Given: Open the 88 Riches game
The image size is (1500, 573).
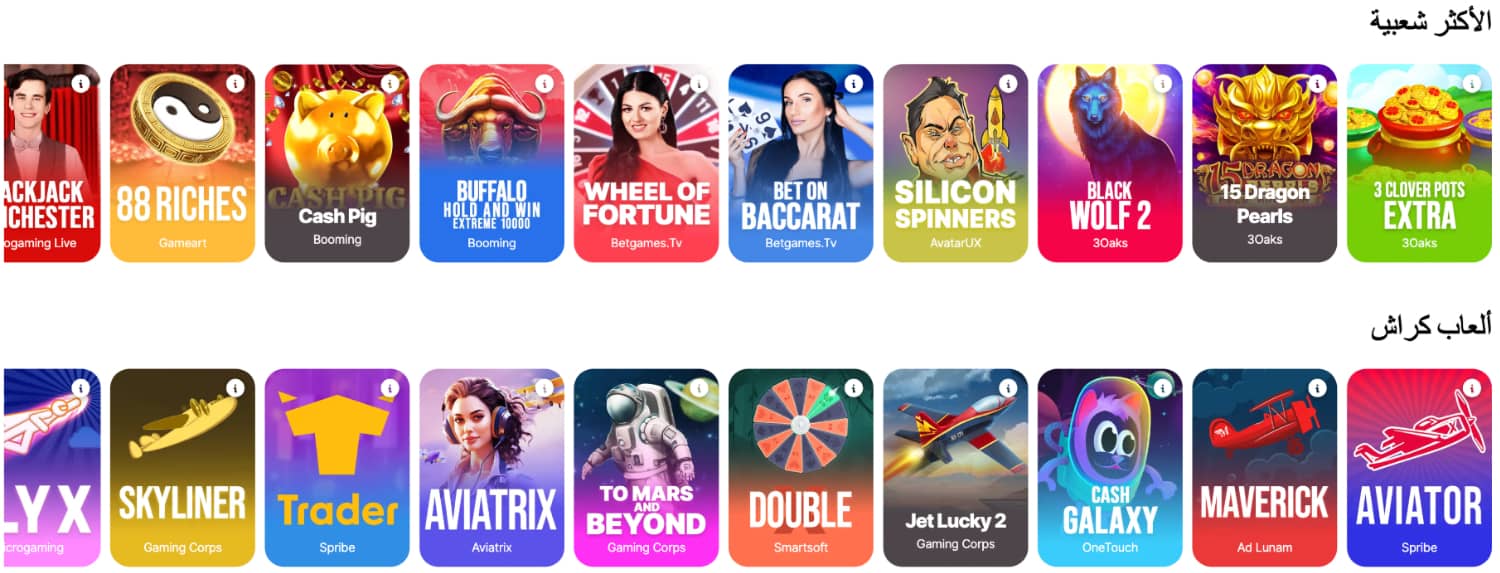Looking at the screenshot, I should (x=182, y=165).
